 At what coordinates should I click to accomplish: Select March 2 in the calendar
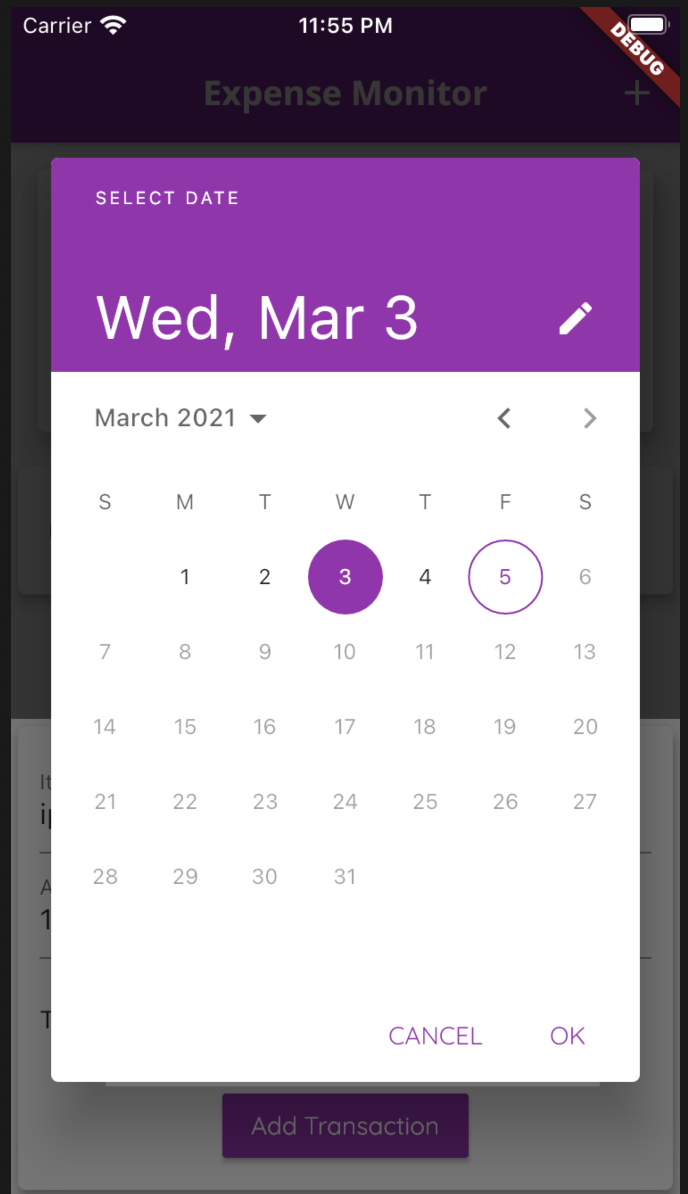coord(265,576)
